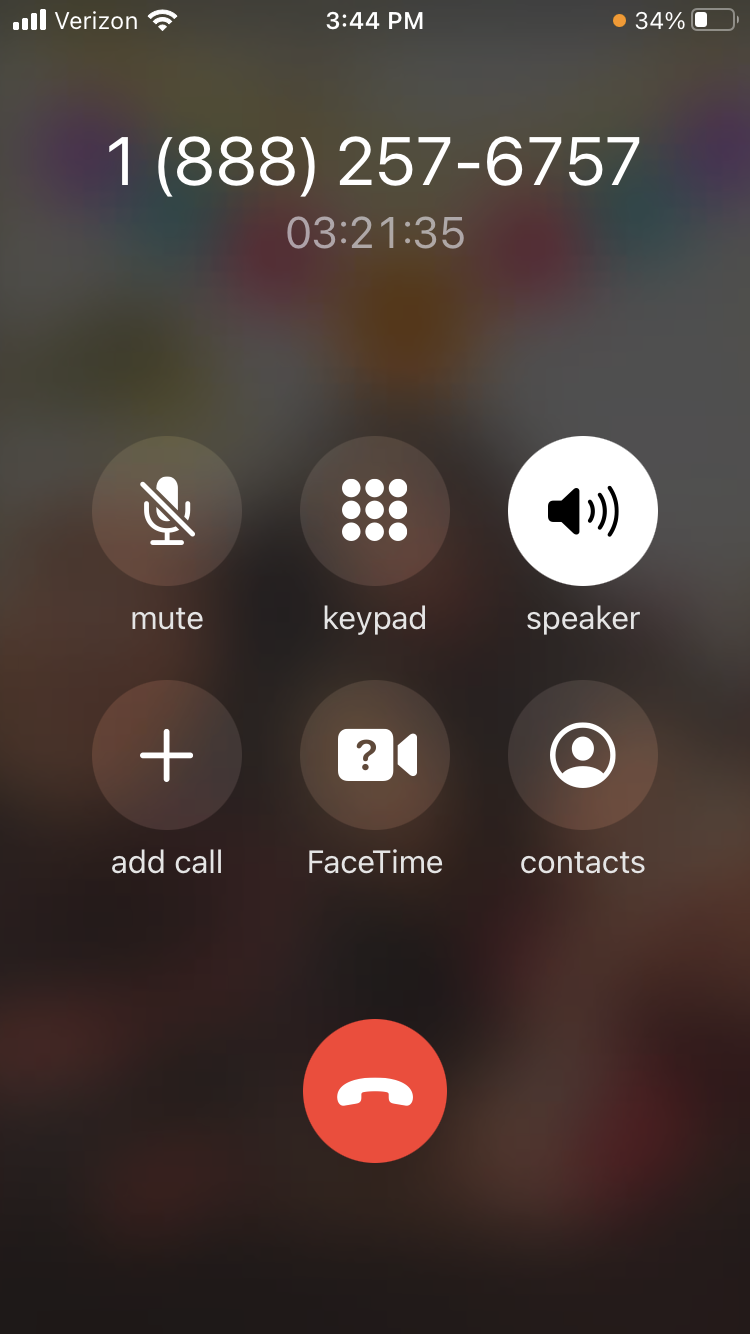Add another call
Viewport: 750px width, 1334px height.
pyautogui.click(x=167, y=755)
